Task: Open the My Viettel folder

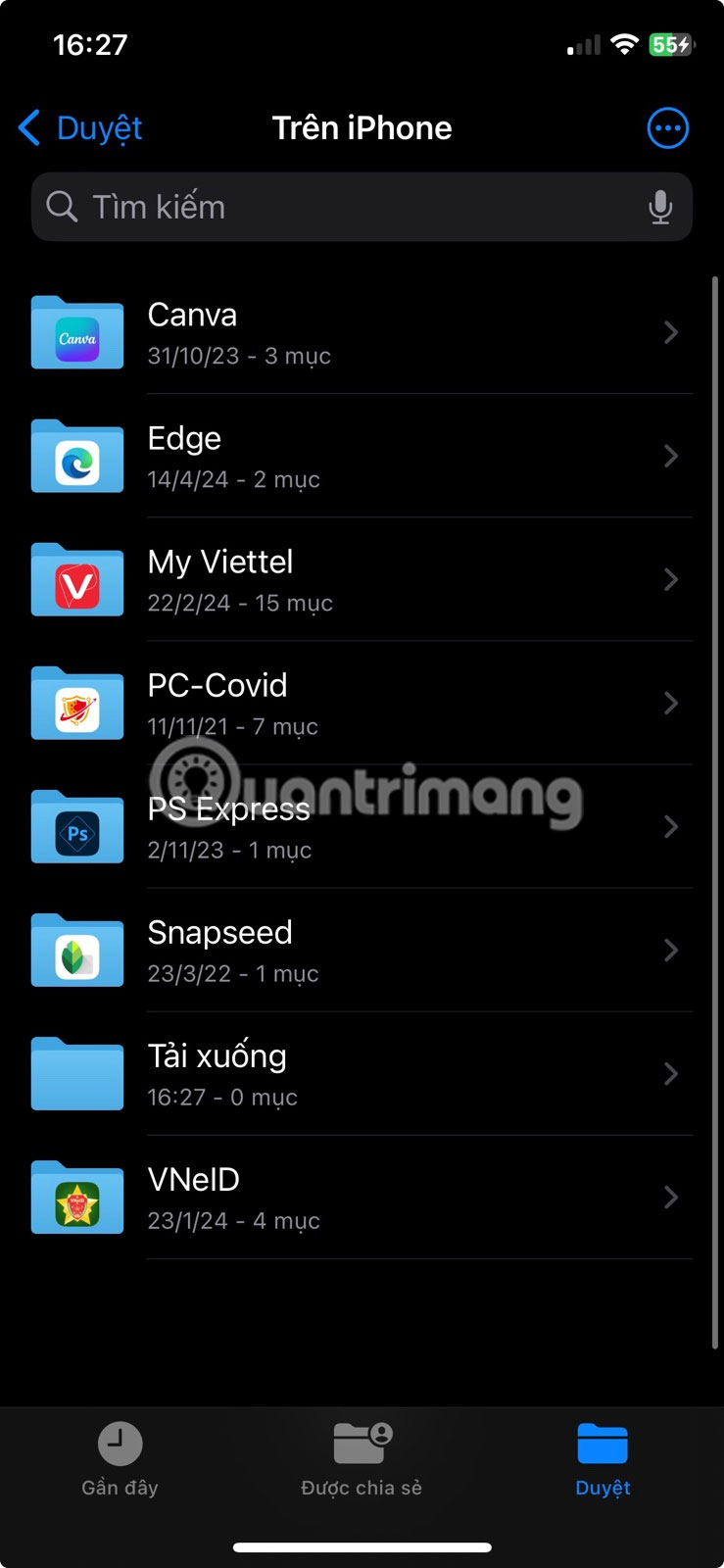Action: click(361, 580)
